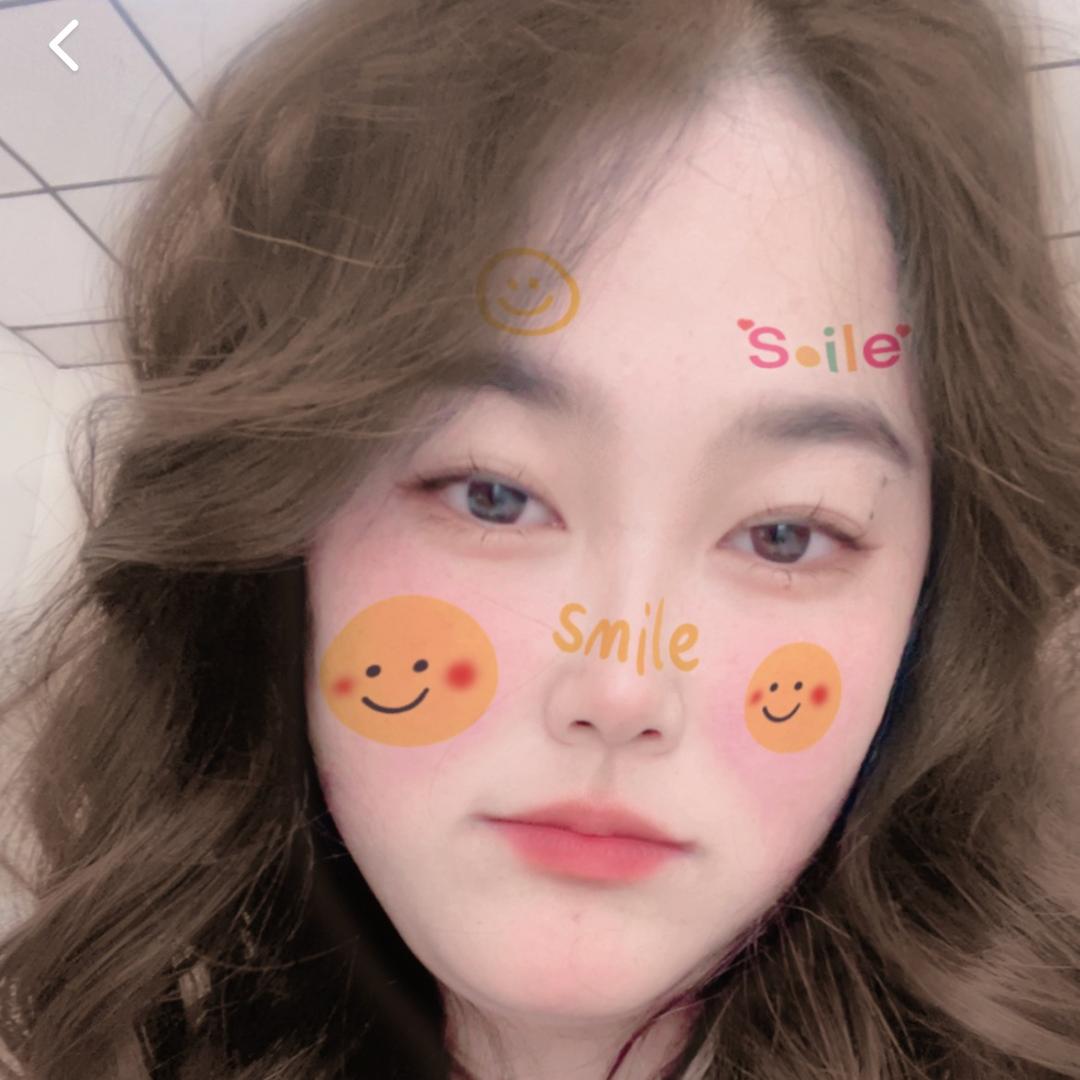1080x1080 pixels.
Task: Go back using the top-left arrow
Action: coord(64,46)
